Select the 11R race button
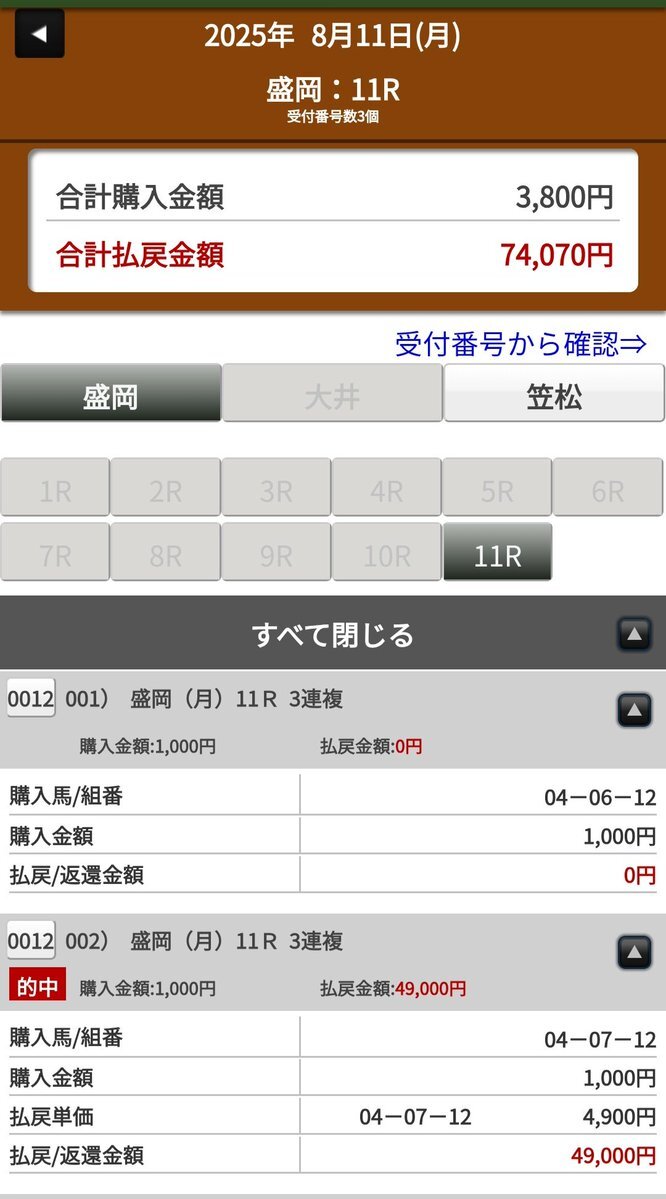This screenshot has height=1199, width=666. pyautogui.click(x=497, y=552)
